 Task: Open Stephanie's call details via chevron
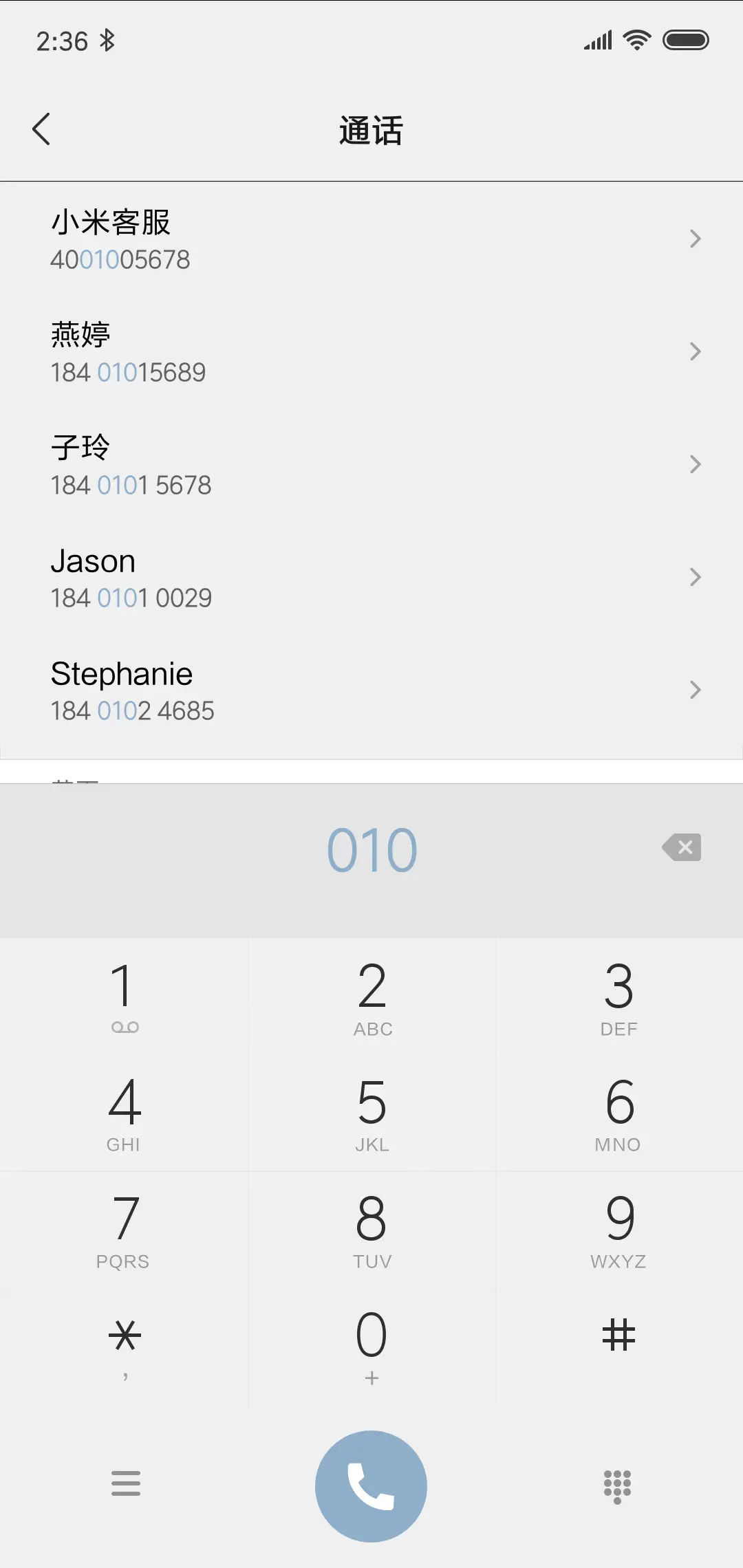point(696,690)
